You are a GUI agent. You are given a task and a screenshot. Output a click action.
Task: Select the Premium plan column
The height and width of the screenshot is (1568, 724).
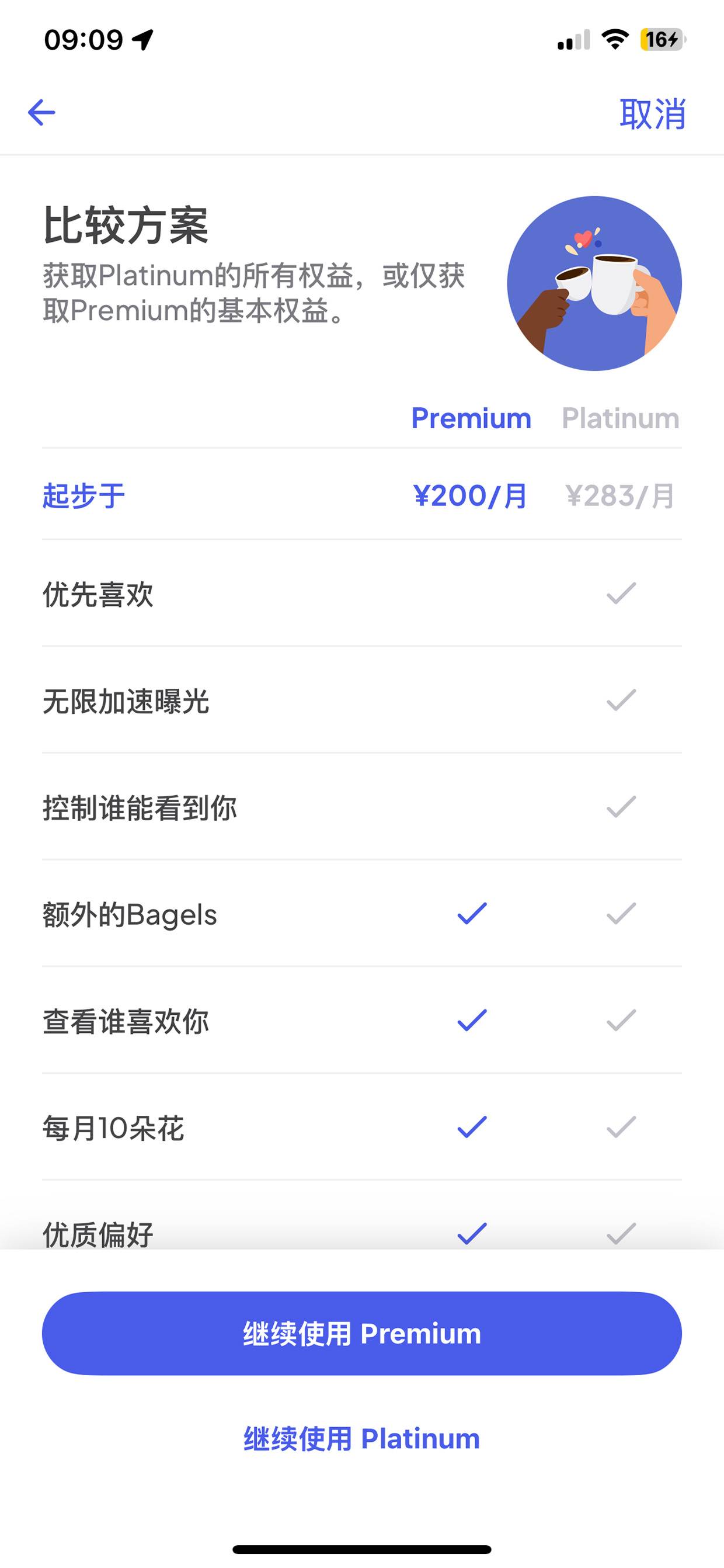[471, 418]
